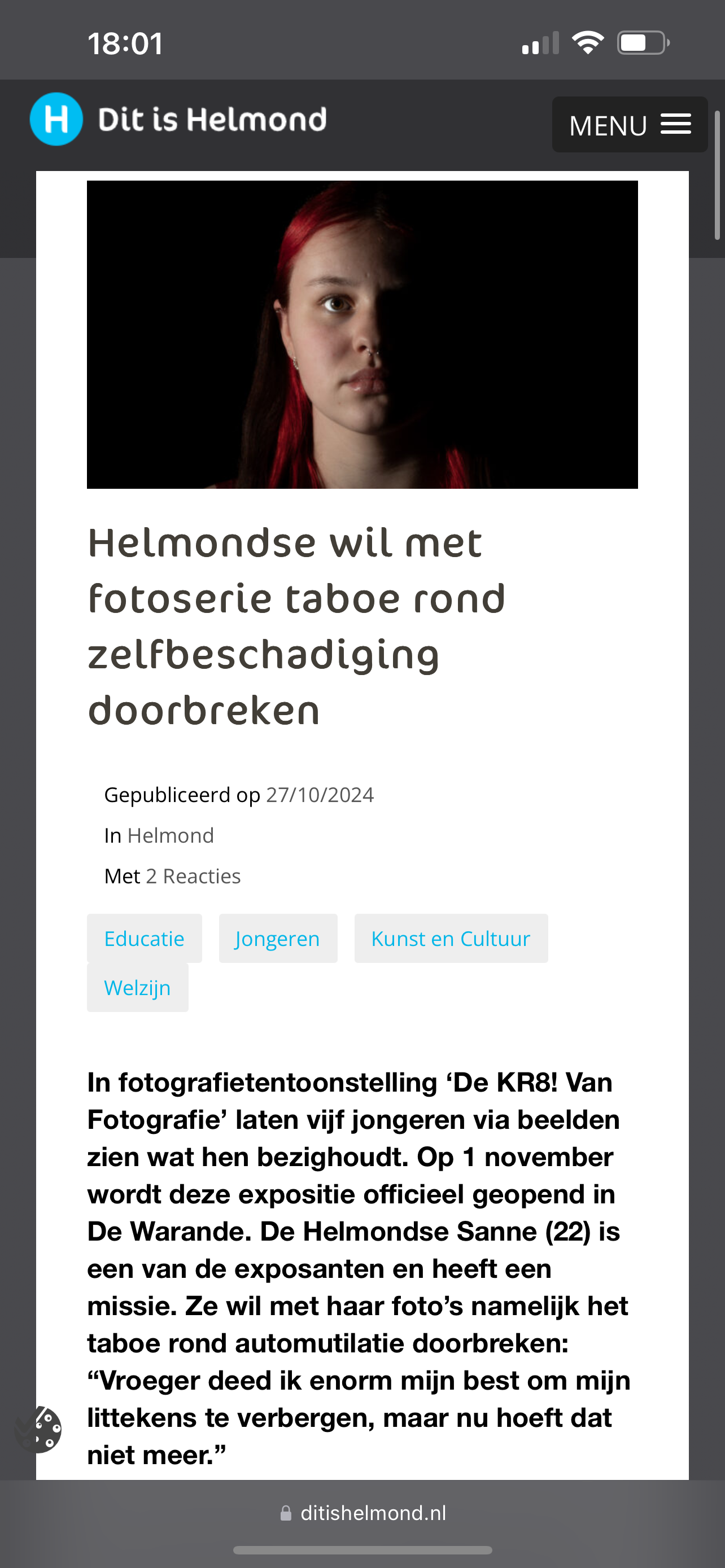725x1568 pixels.
Task: Tap the 27/10/2024 publication date link
Action: click(320, 795)
